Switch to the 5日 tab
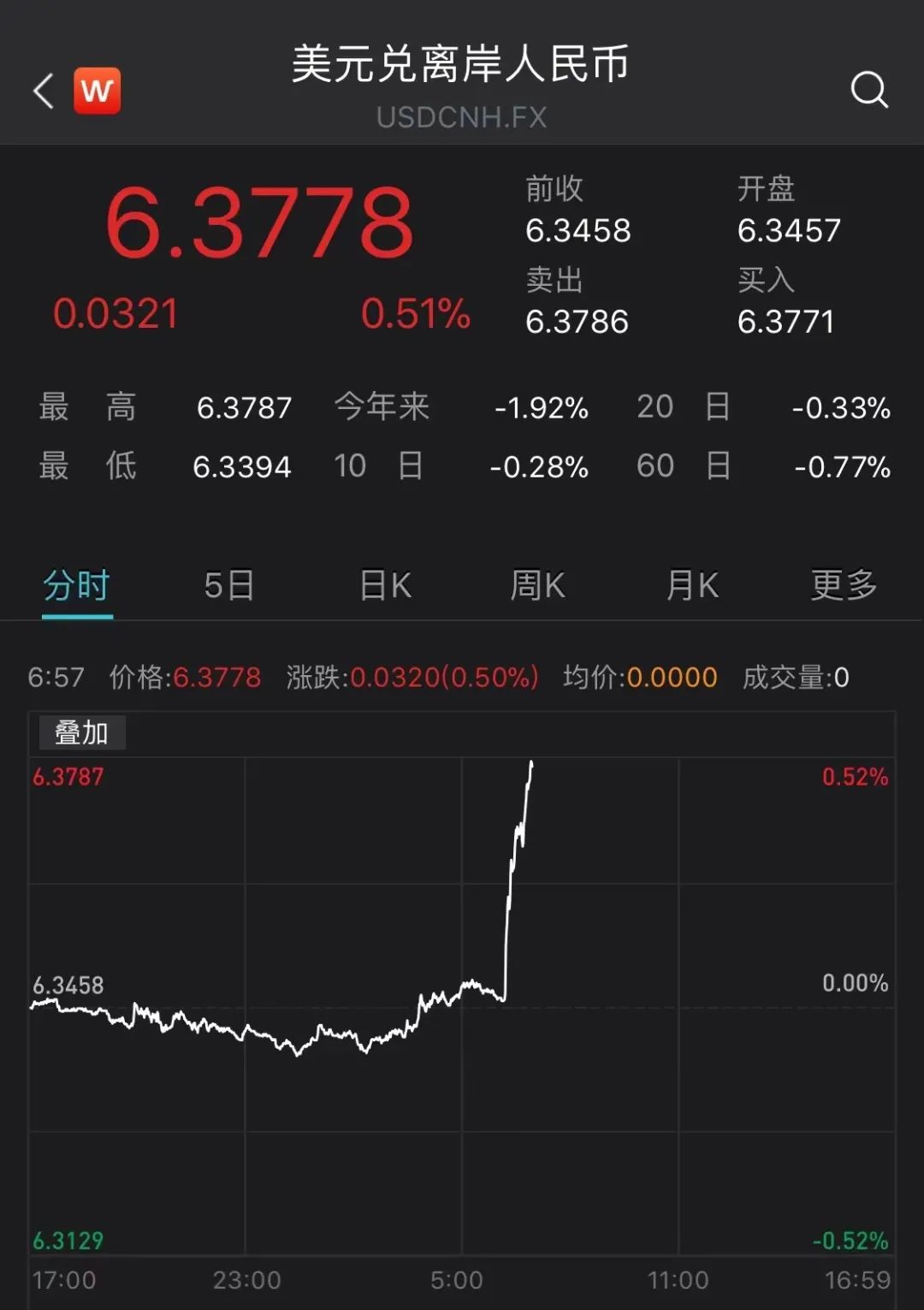Viewport: 924px width, 1310px height. tap(229, 586)
